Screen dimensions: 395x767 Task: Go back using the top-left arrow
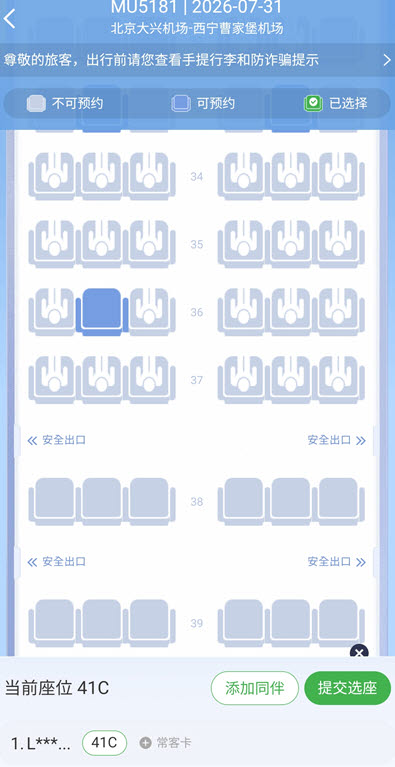pos(9,18)
